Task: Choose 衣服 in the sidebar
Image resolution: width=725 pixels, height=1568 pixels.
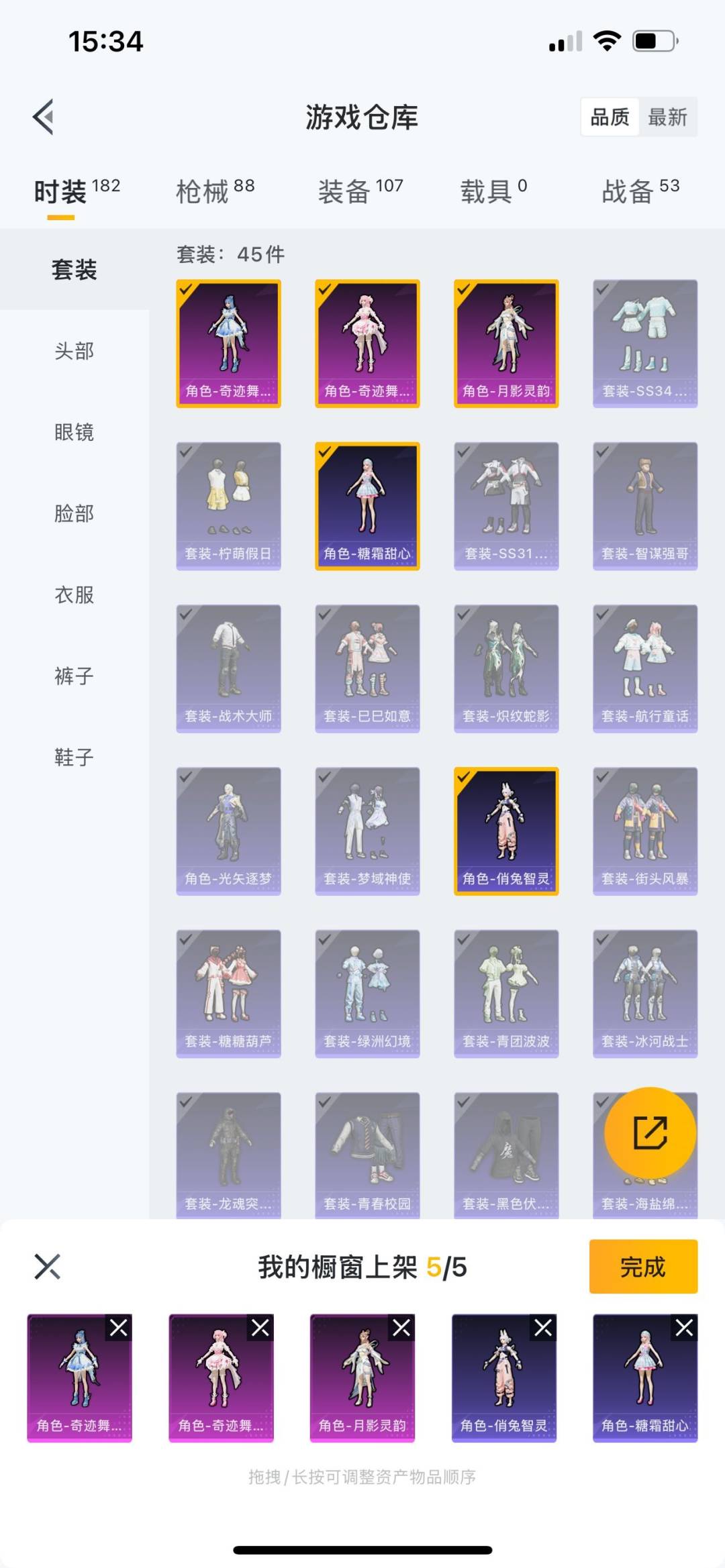Action: pos(74,594)
